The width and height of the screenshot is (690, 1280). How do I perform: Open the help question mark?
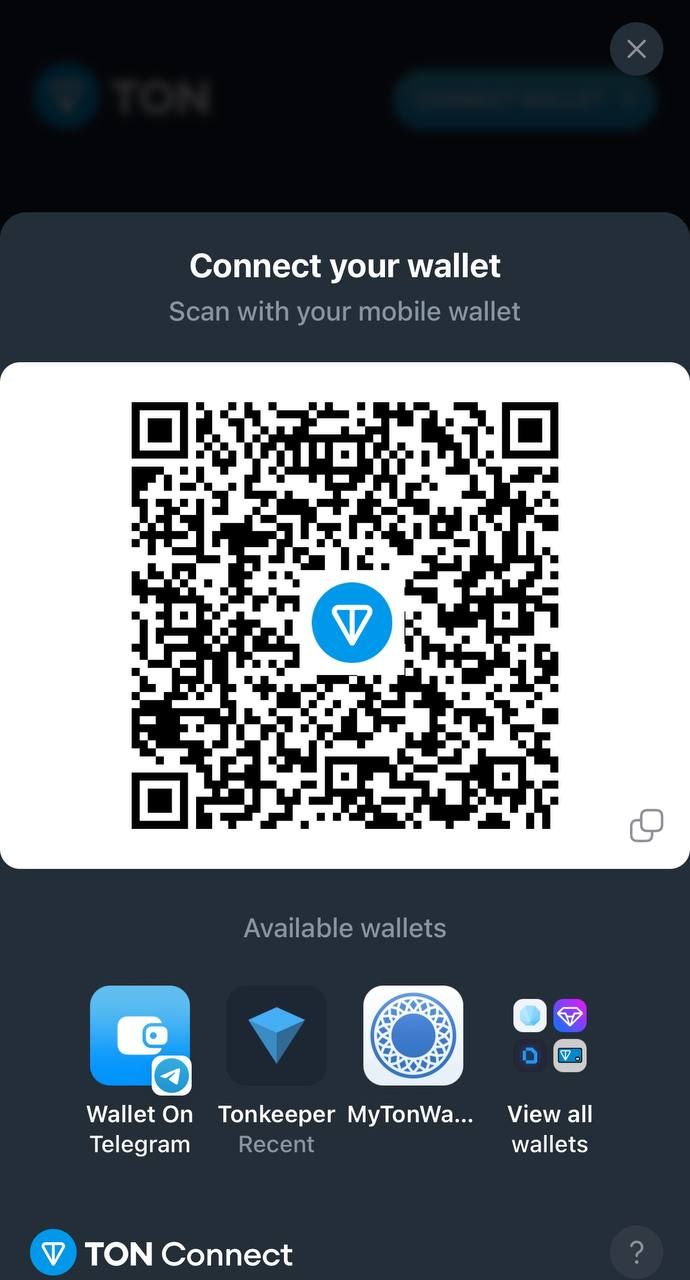click(636, 1251)
